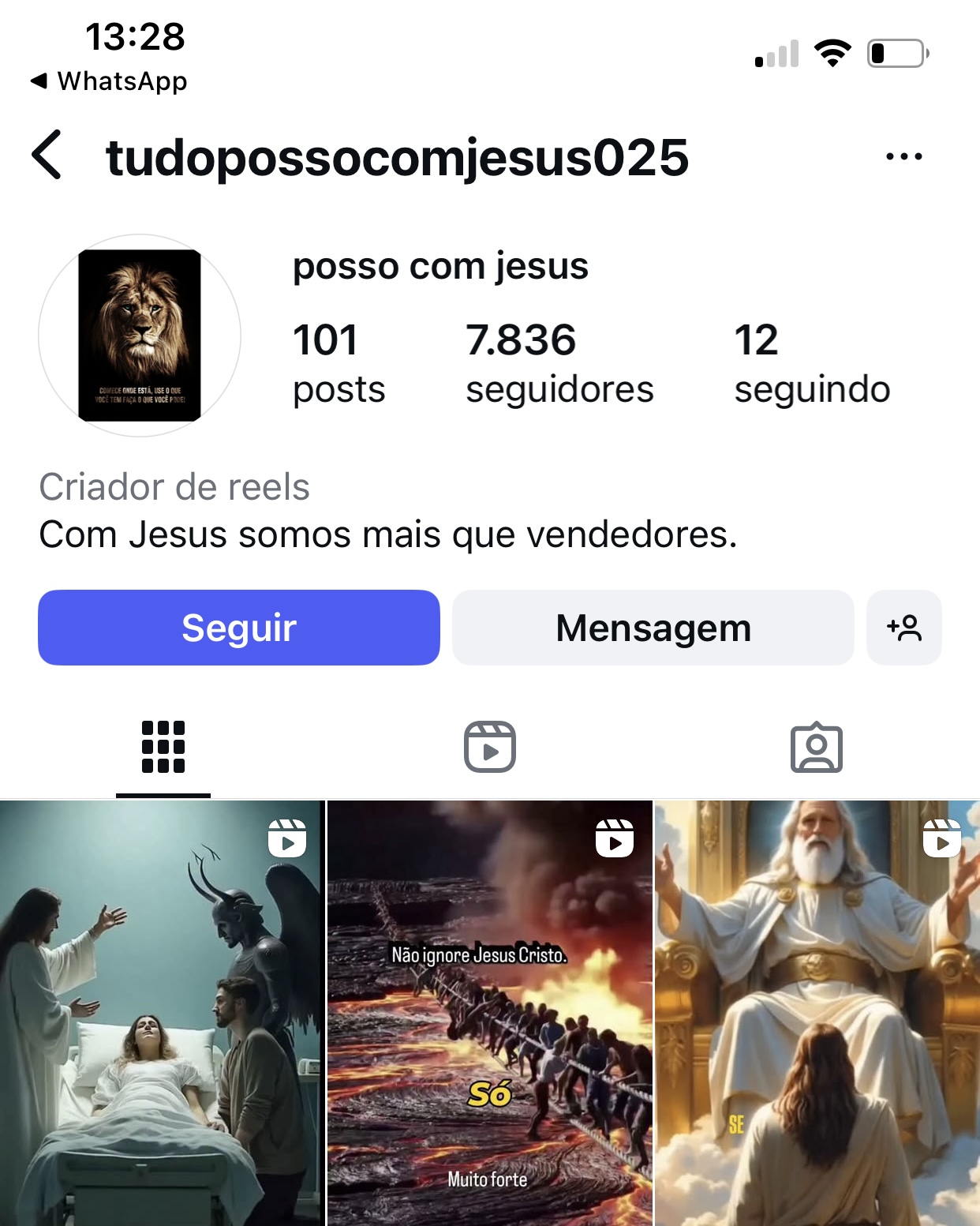Viewport: 980px width, 1226px height.
Task: Send a message via the Mensagem button
Action: [x=653, y=628]
